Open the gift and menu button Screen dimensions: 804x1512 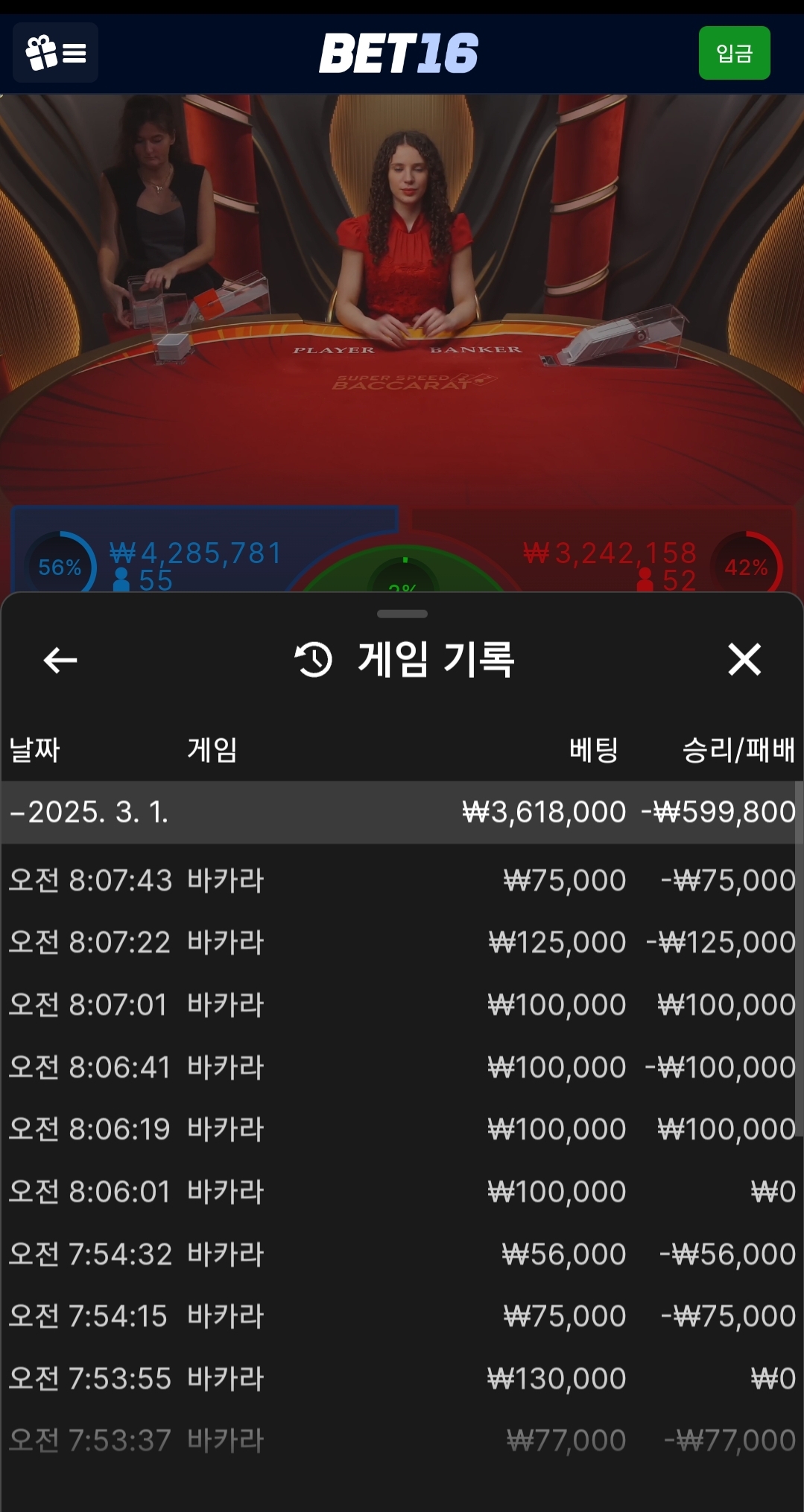click(55, 52)
